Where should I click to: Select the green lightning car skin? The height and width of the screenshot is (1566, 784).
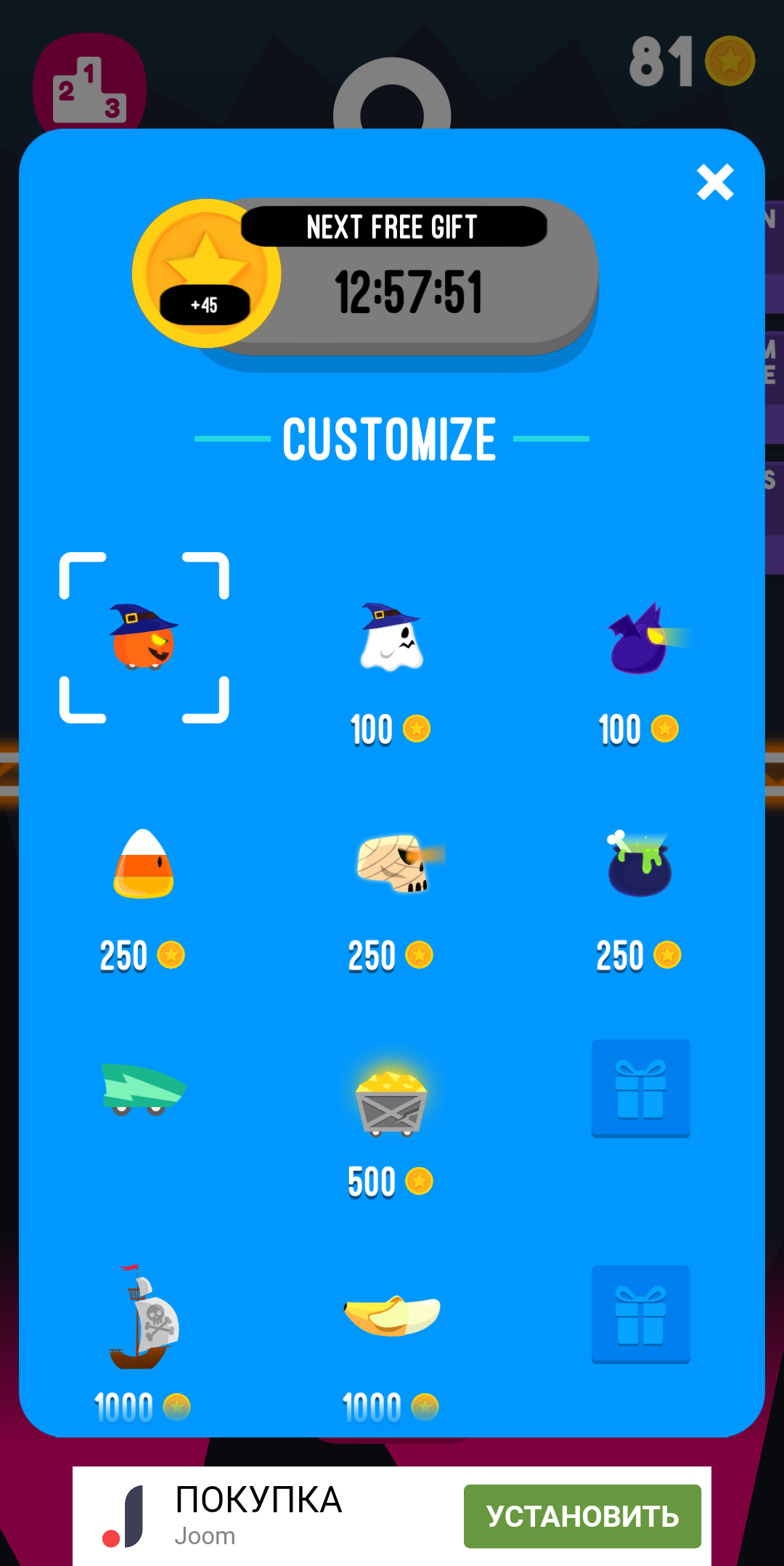pyautogui.click(x=144, y=1088)
